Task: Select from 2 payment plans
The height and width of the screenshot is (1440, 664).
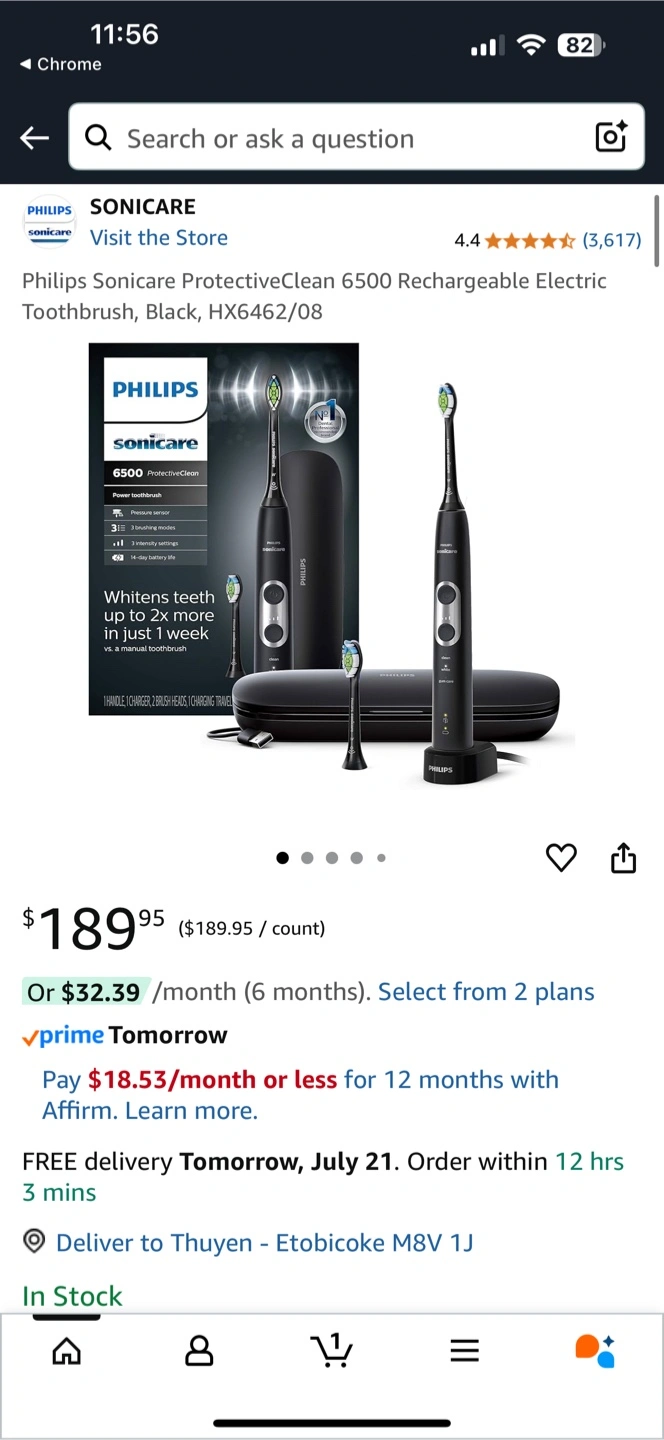Action: point(486,992)
